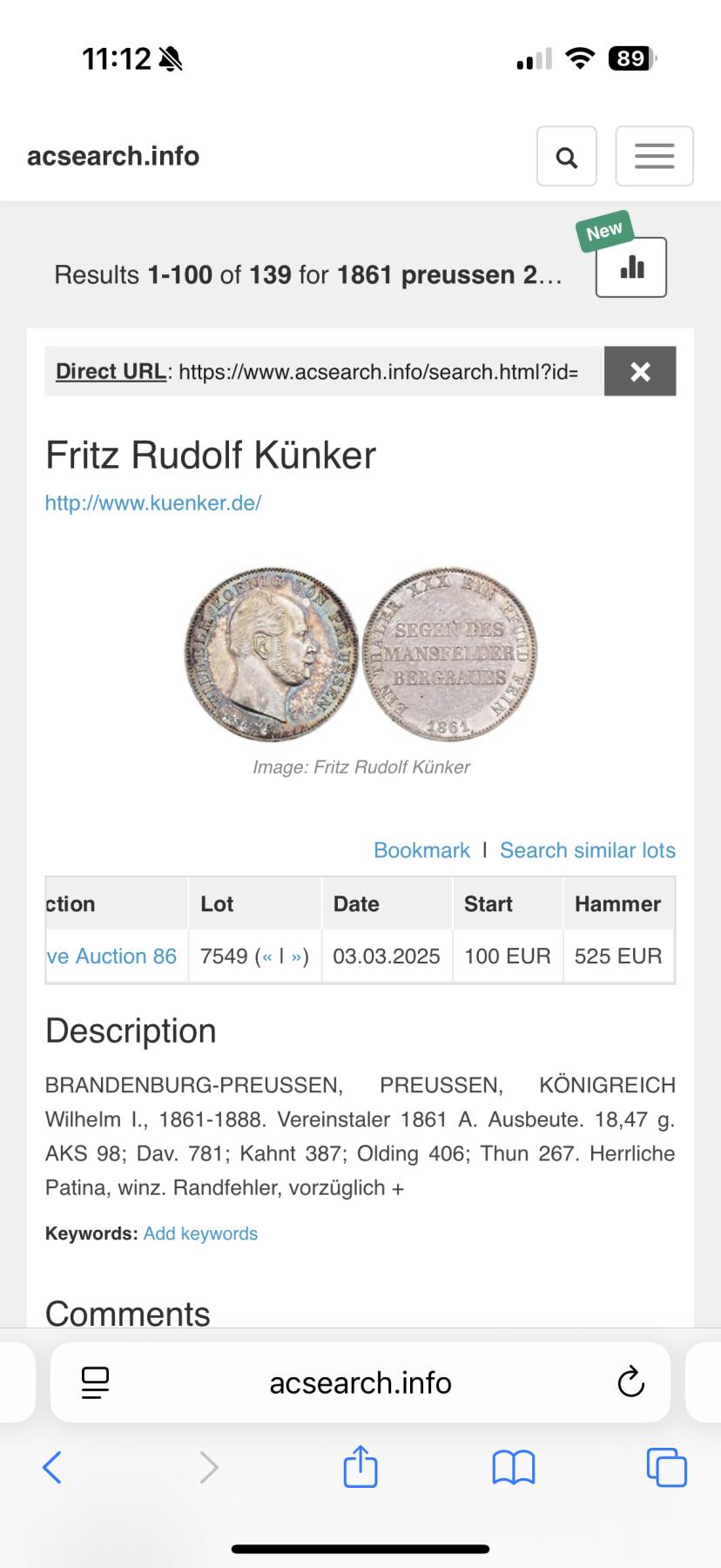721x1568 pixels.
Task: Share this page from Safari
Action: (360, 1466)
